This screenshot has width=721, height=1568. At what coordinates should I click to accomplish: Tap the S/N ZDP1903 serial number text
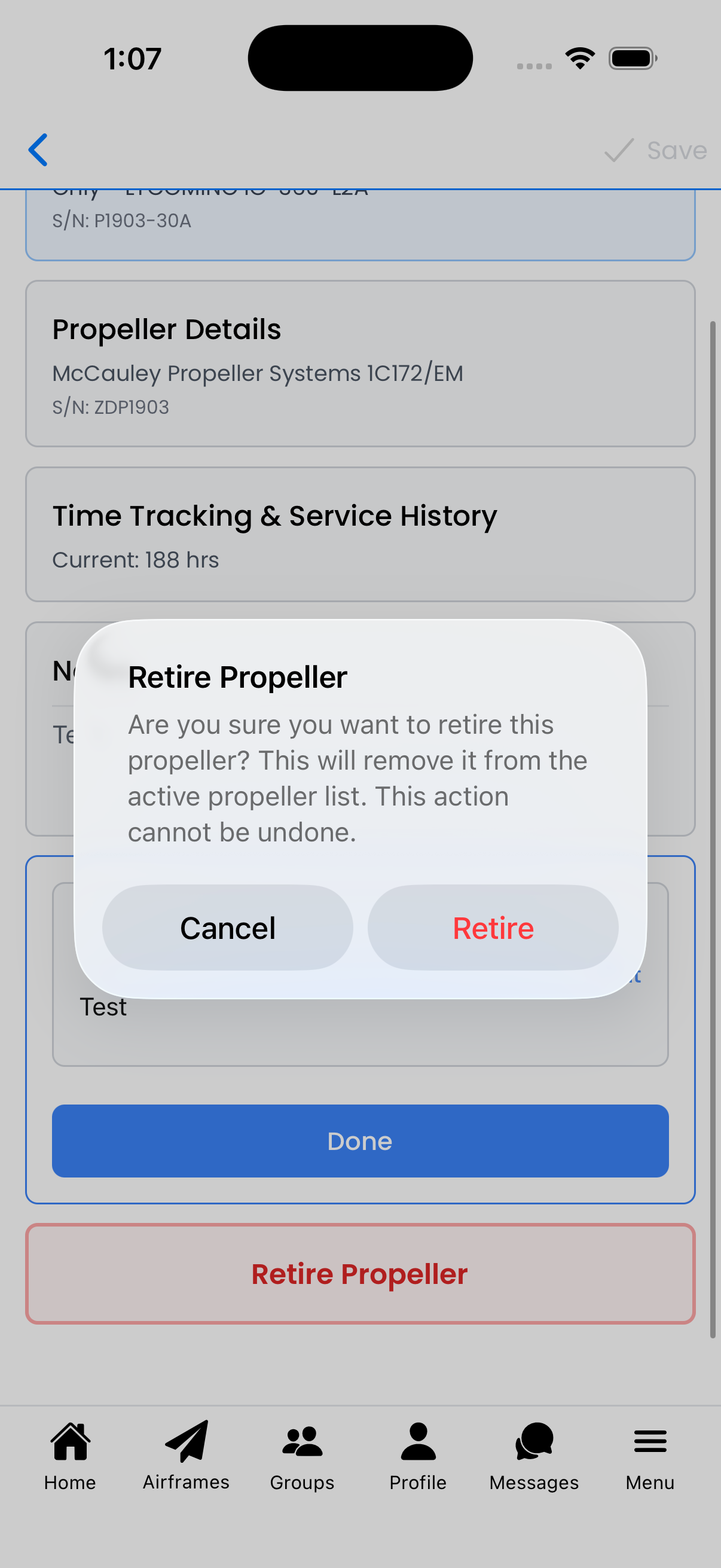click(x=111, y=407)
